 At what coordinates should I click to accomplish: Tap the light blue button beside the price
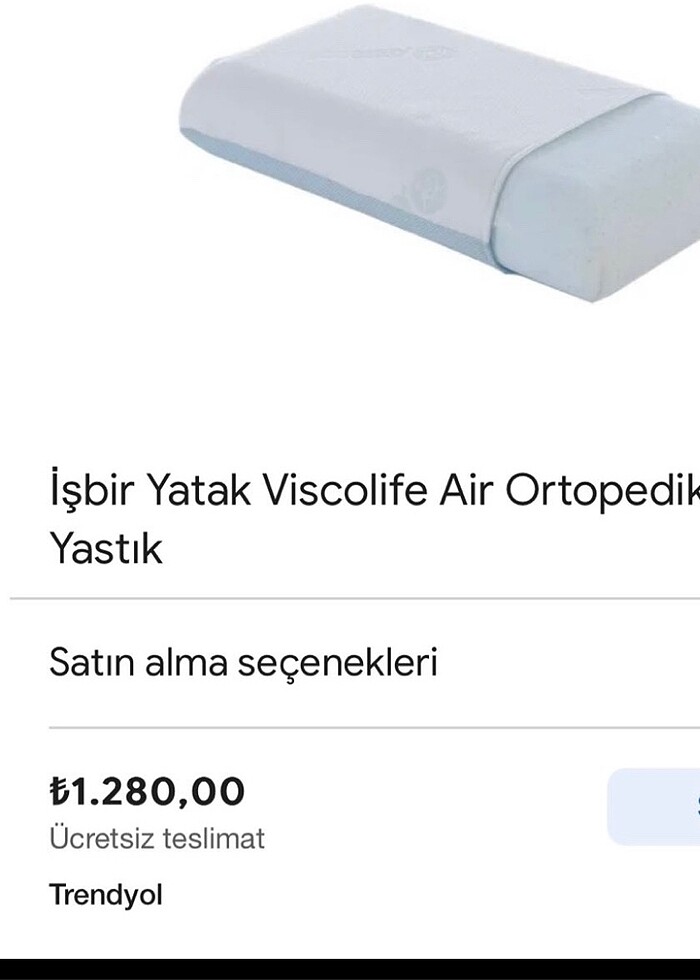pyautogui.click(x=655, y=807)
